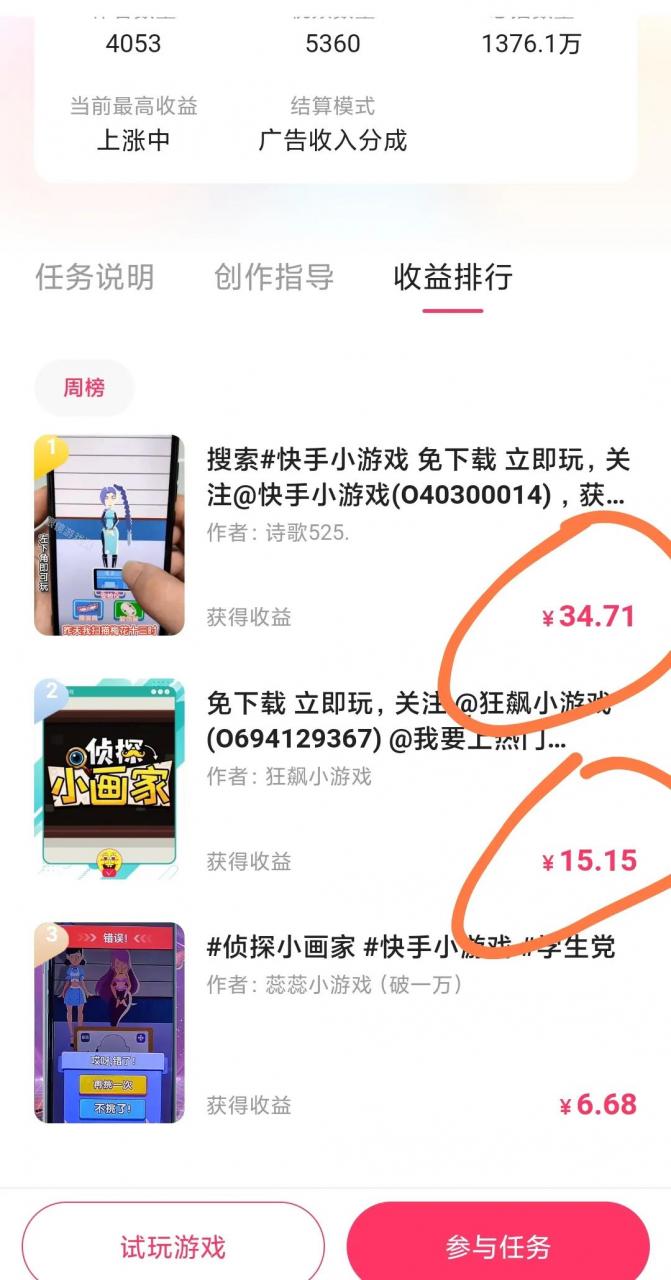This screenshot has width=671, height=1280.
Task: Tap the 参与任务 button
Action: click(x=498, y=1247)
